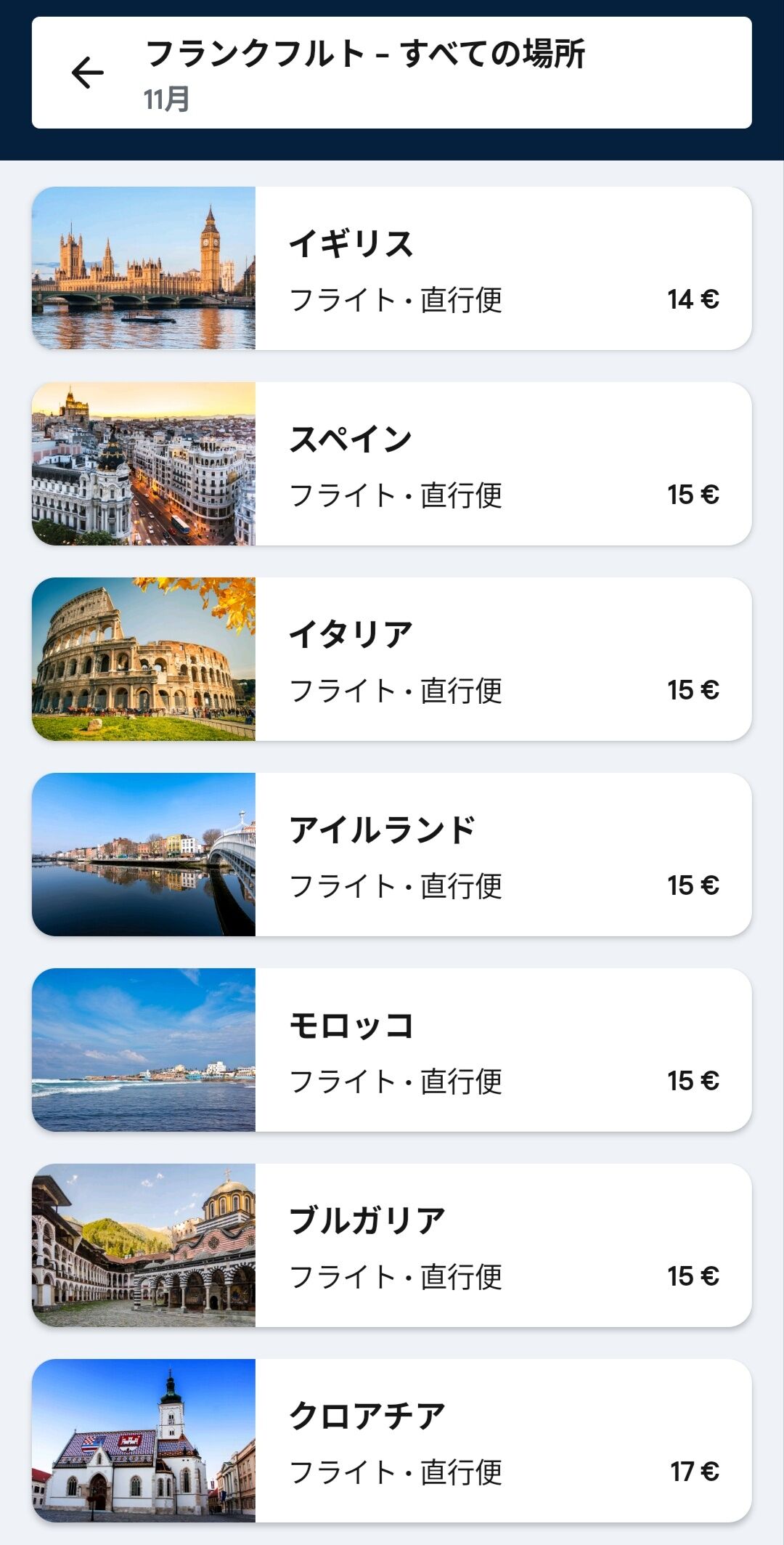Open the イギリス flight card
Viewport: 784px width, 1545px height.
coord(392,268)
